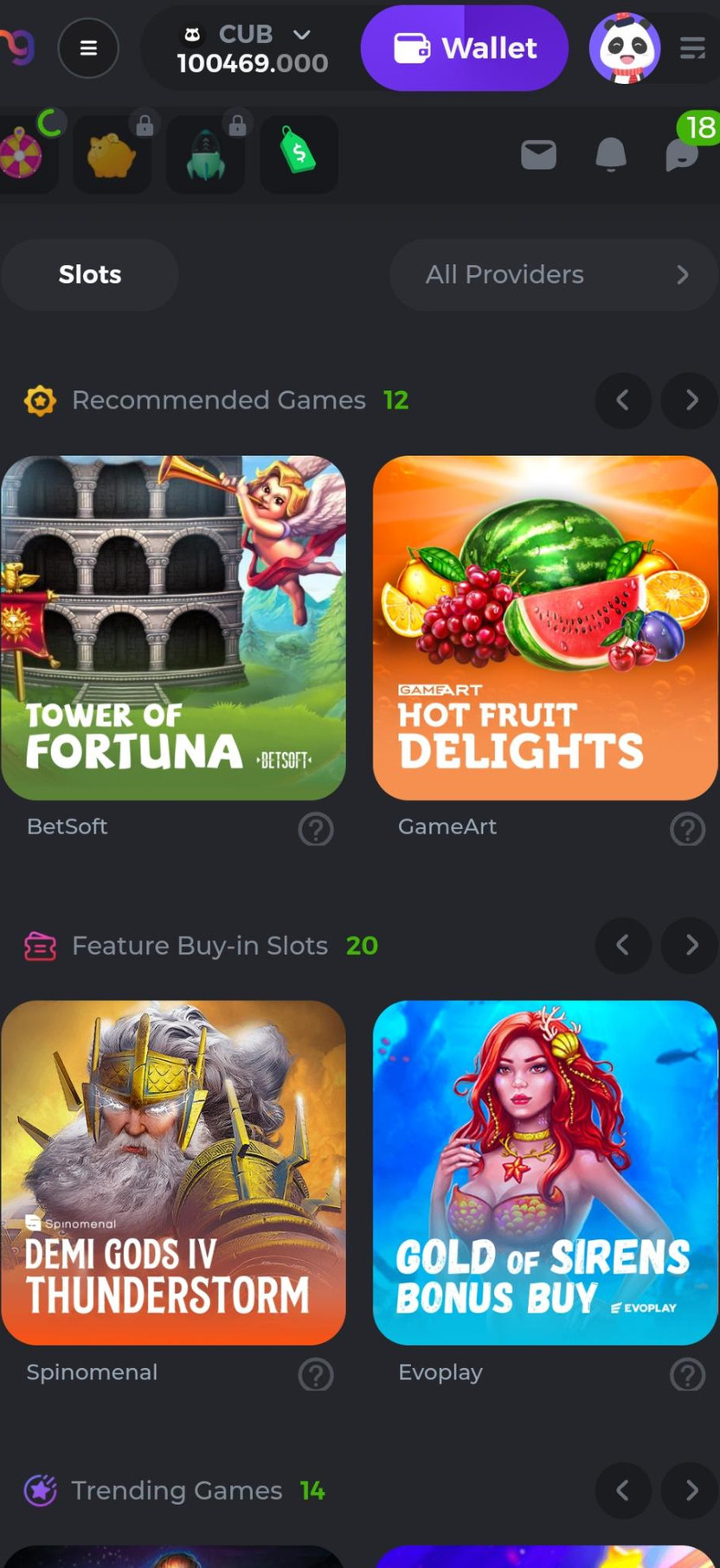Click the locked rocket bonus icon
720x1568 pixels.
(x=205, y=154)
